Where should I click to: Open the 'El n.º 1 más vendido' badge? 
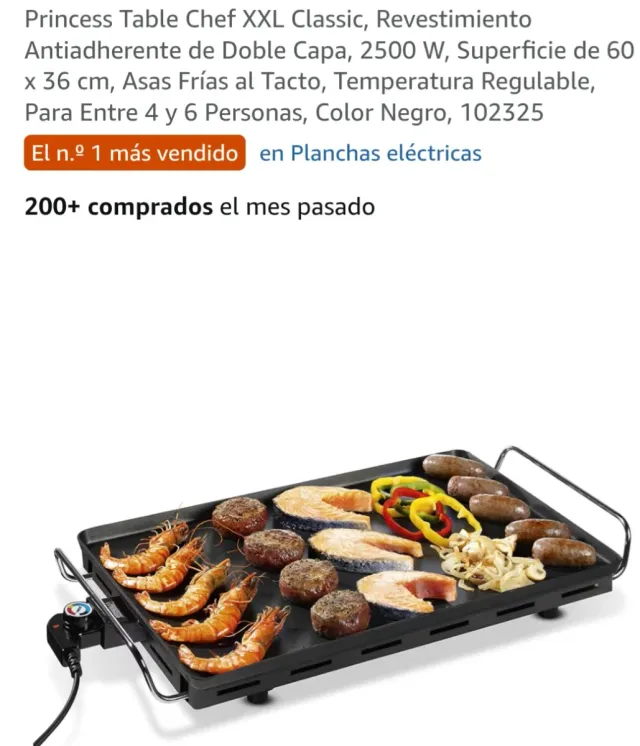(x=134, y=153)
